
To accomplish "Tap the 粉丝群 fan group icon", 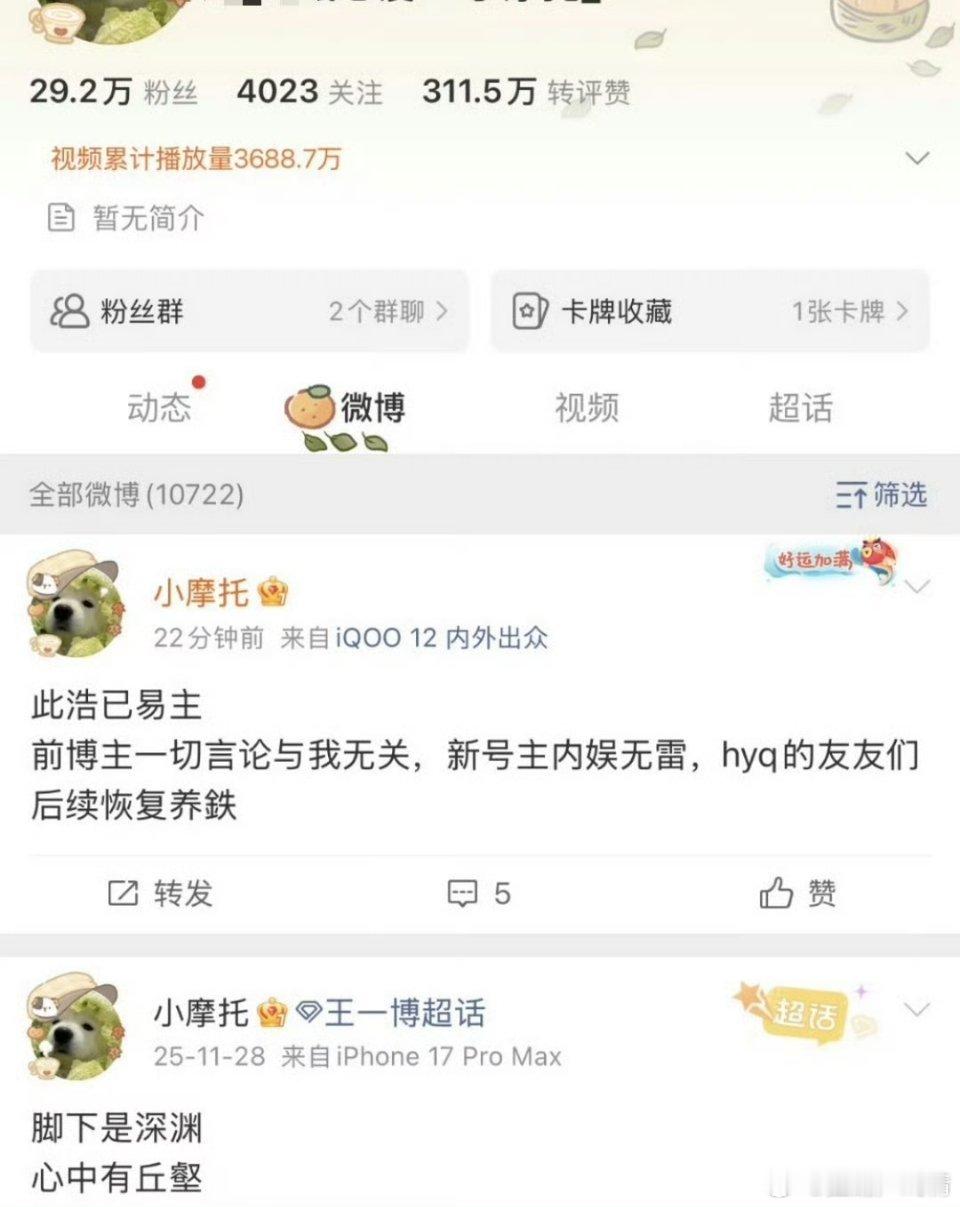I will click(x=68, y=311).
